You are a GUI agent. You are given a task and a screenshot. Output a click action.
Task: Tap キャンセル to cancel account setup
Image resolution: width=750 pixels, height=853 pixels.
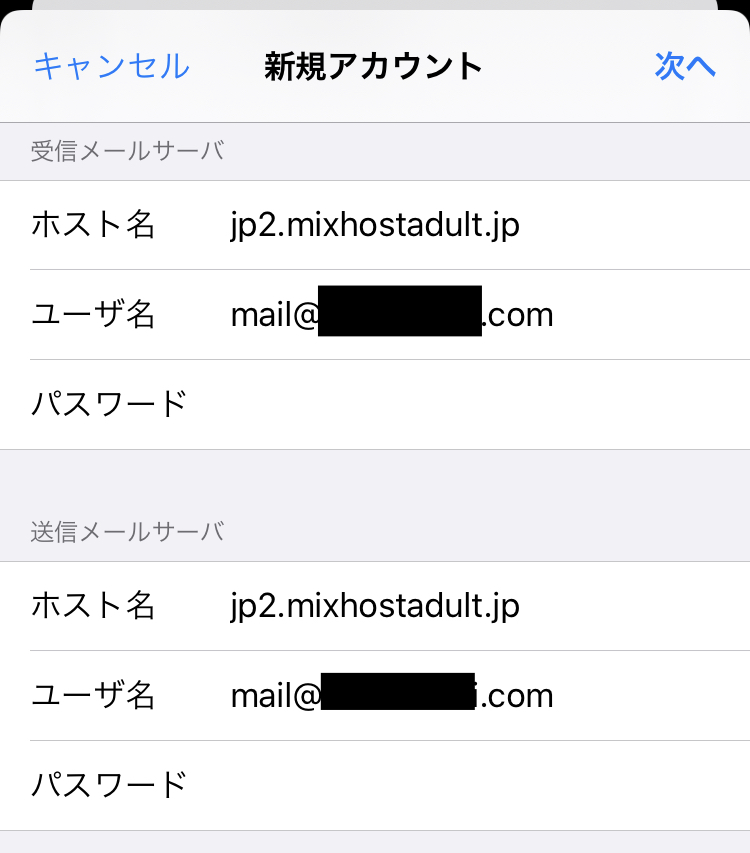click(111, 66)
